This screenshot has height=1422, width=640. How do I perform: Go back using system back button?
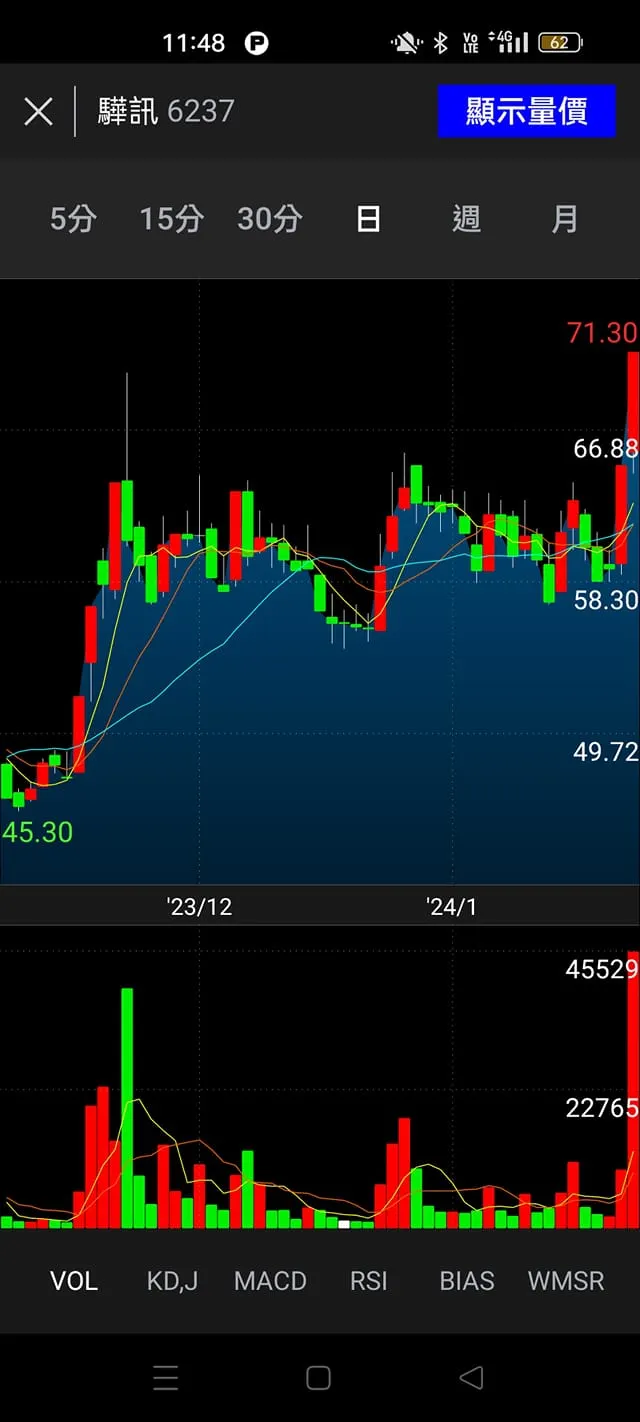click(x=471, y=1378)
